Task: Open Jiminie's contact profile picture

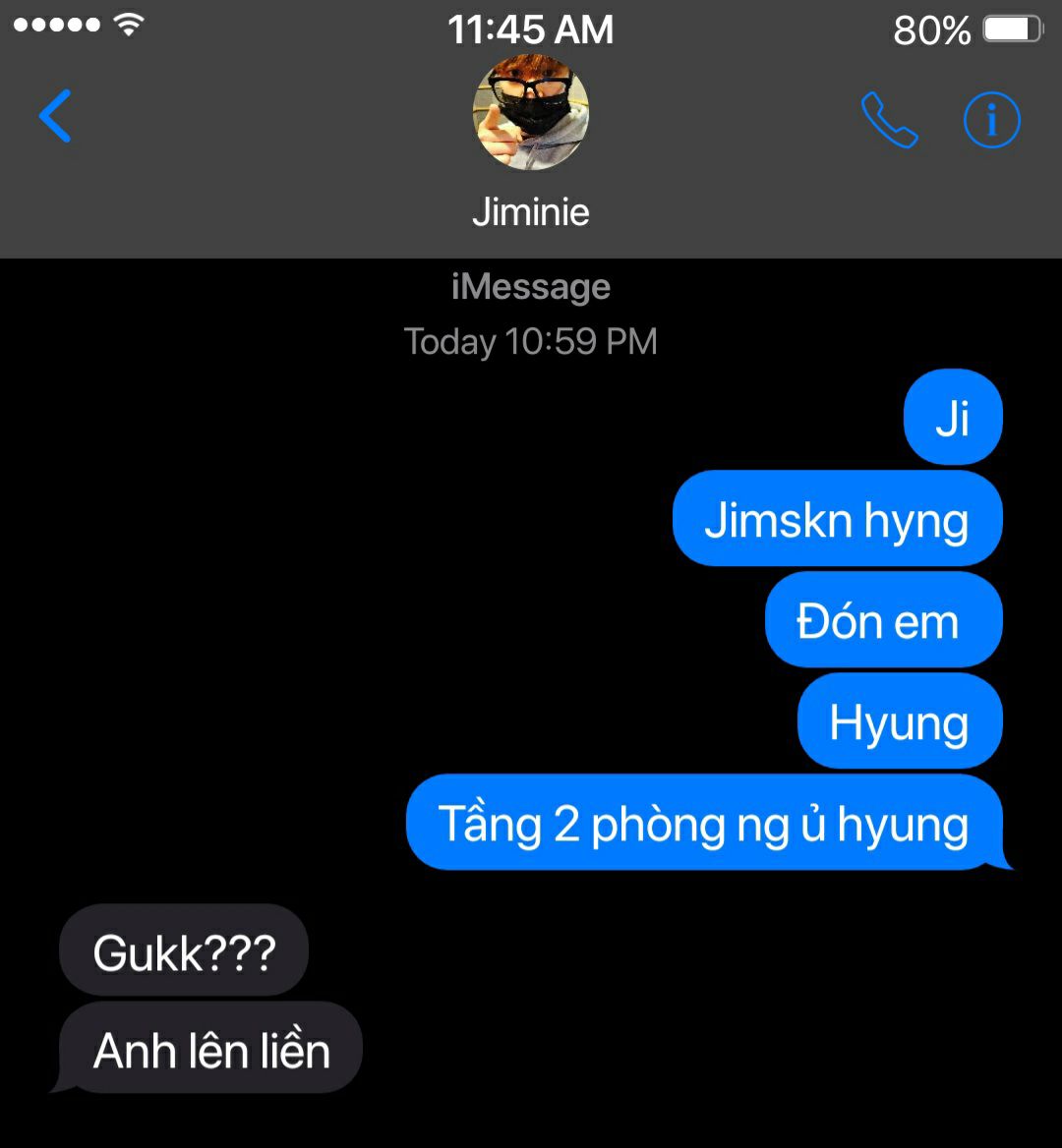Action: click(x=531, y=113)
